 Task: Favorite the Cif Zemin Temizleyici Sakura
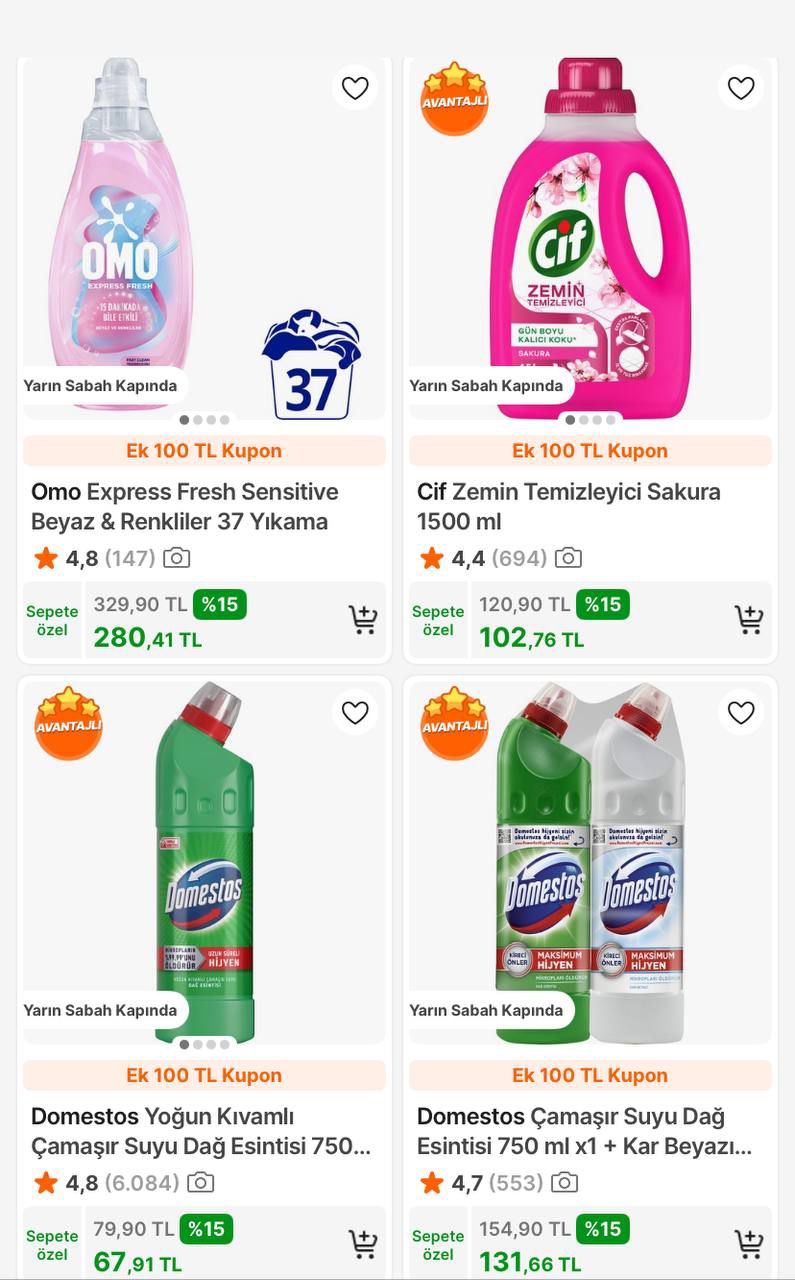[x=741, y=88]
